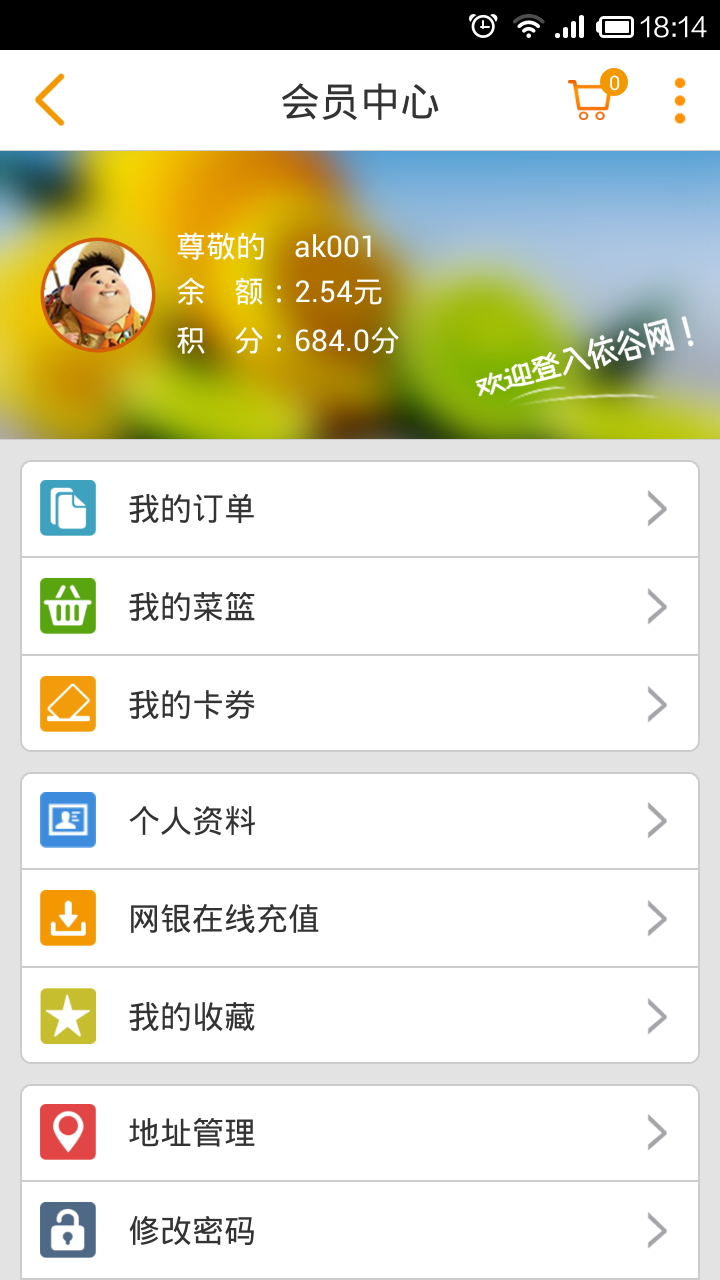Open 我的订单 using the documents icon

[x=66, y=508]
